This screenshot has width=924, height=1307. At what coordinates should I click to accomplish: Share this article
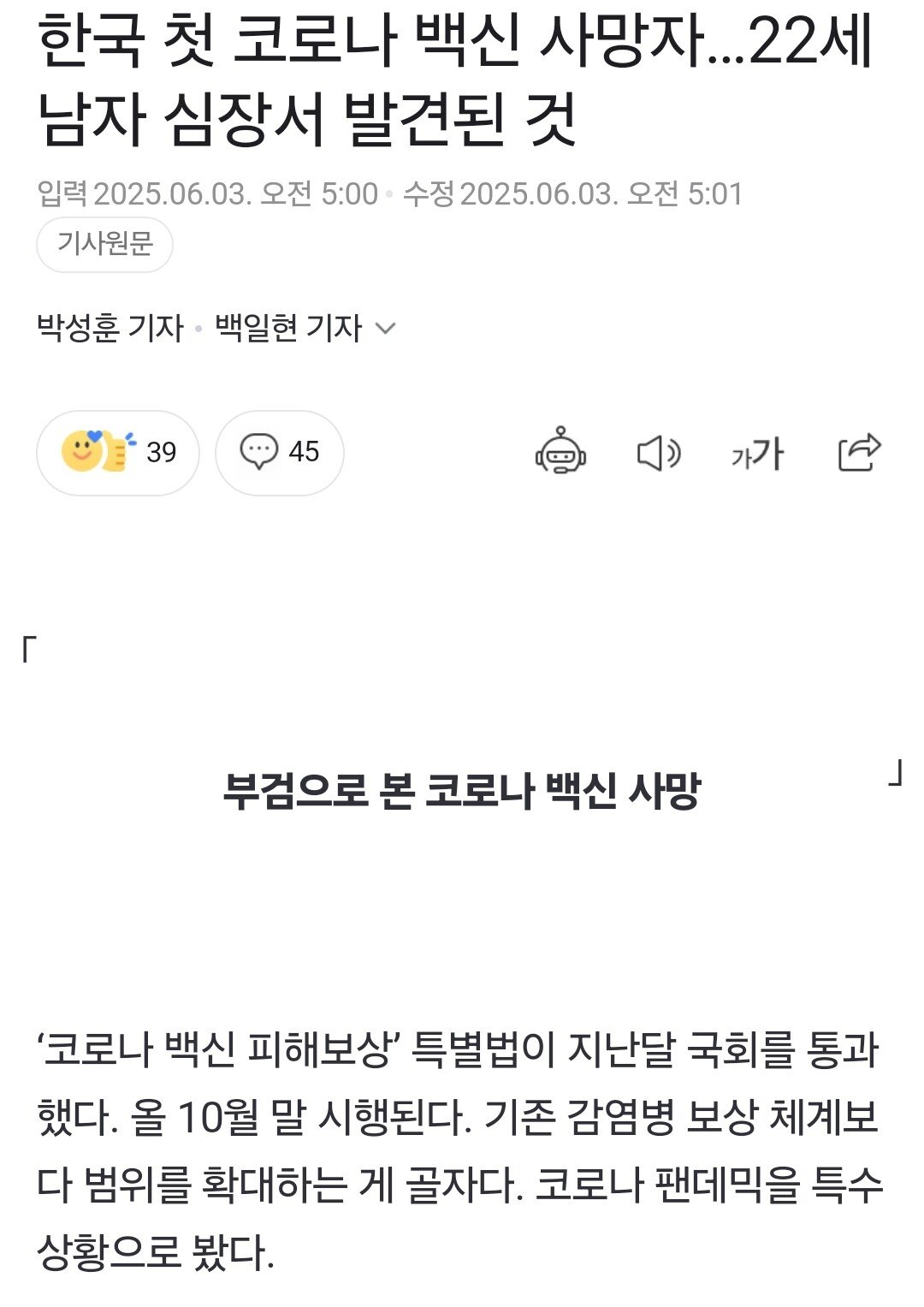(x=858, y=452)
